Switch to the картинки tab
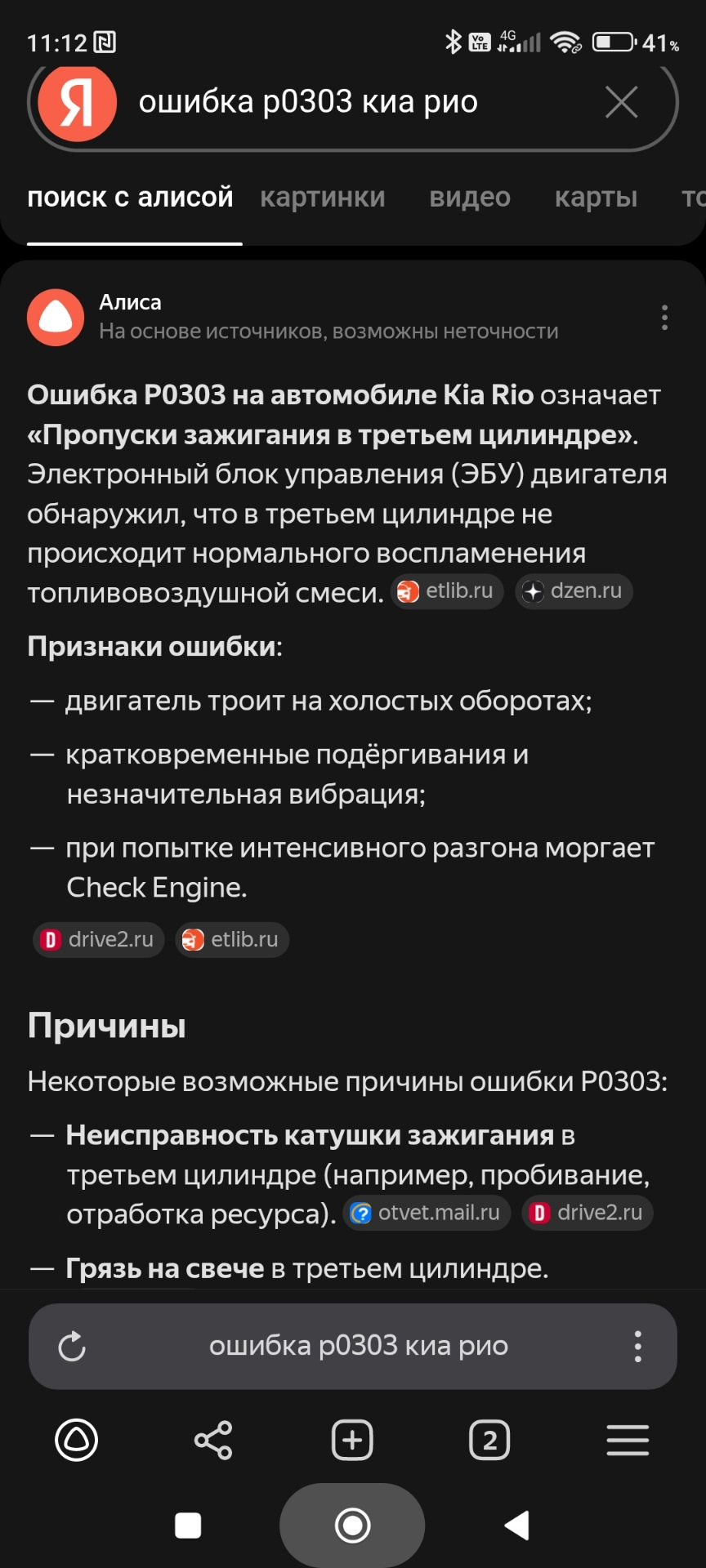The height and width of the screenshot is (1568, 706). (322, 198)
